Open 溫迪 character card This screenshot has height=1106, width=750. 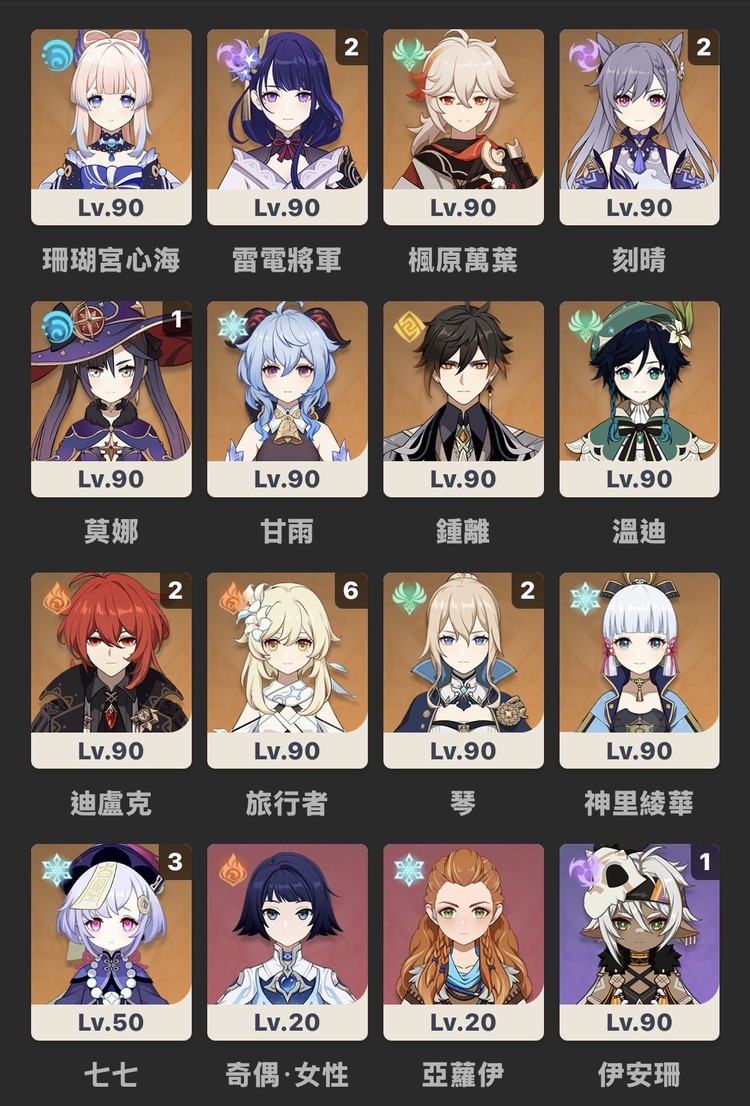coord(639,399)
